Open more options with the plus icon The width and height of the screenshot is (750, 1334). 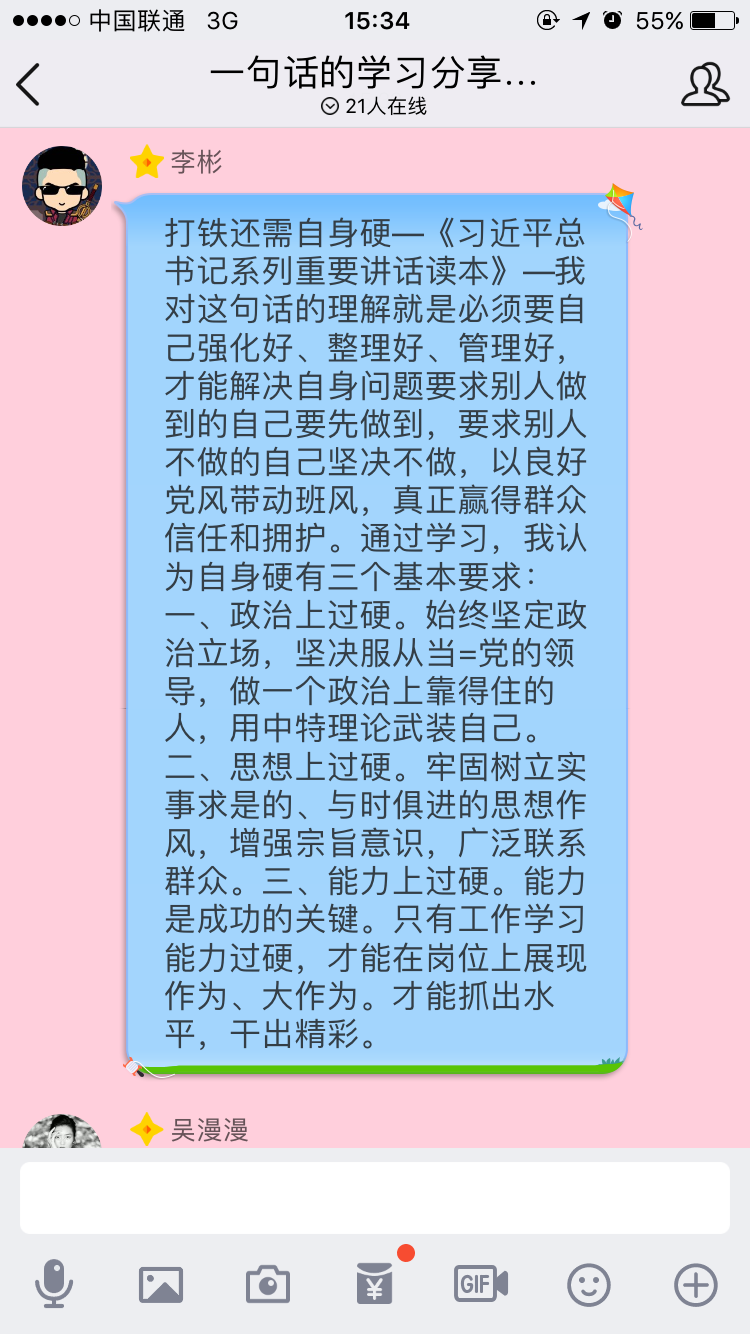coord(695,1283)
